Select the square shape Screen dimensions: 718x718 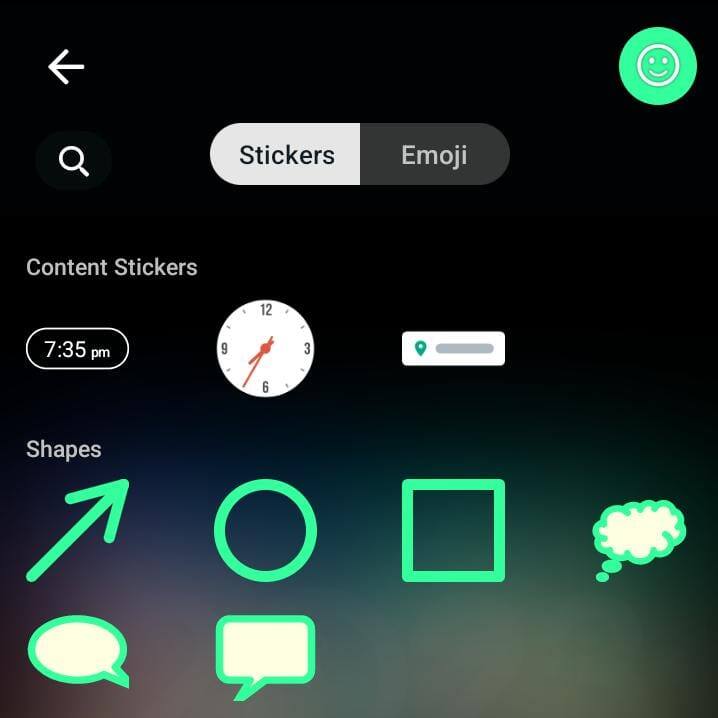[x=453, y=530]
